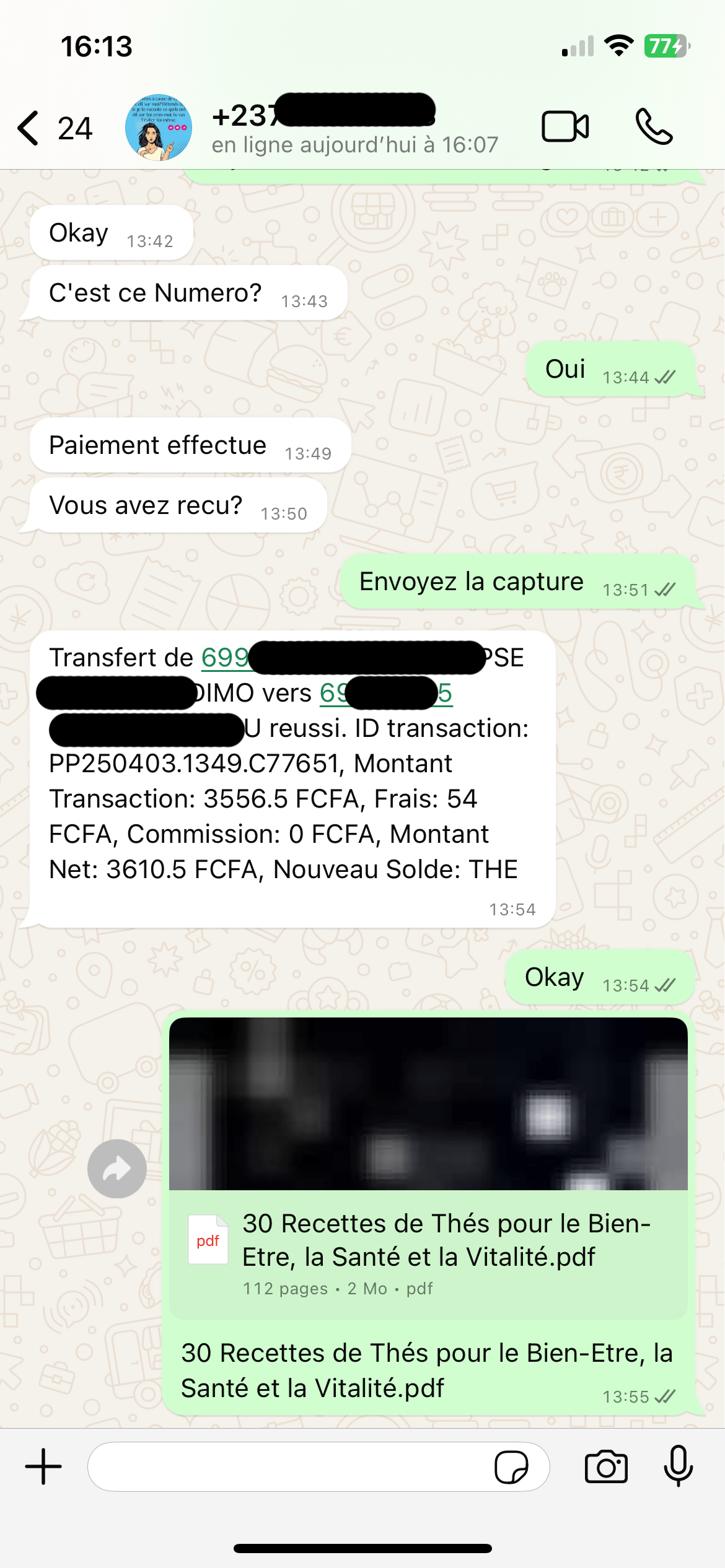Open the contact's profile picture
Screen dimensions: 725x1568
[x=159, y=128]
